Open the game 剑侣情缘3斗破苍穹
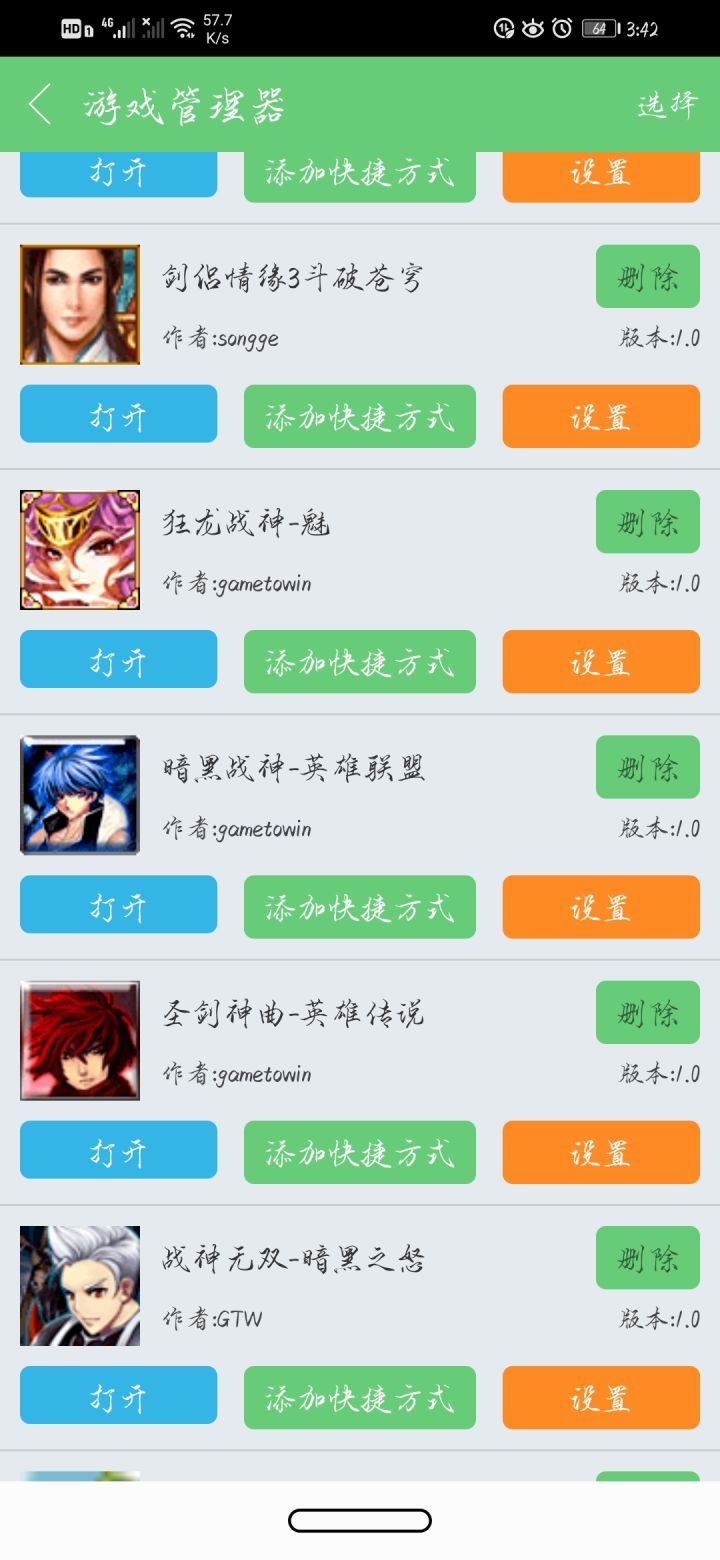 coord(118,414)
